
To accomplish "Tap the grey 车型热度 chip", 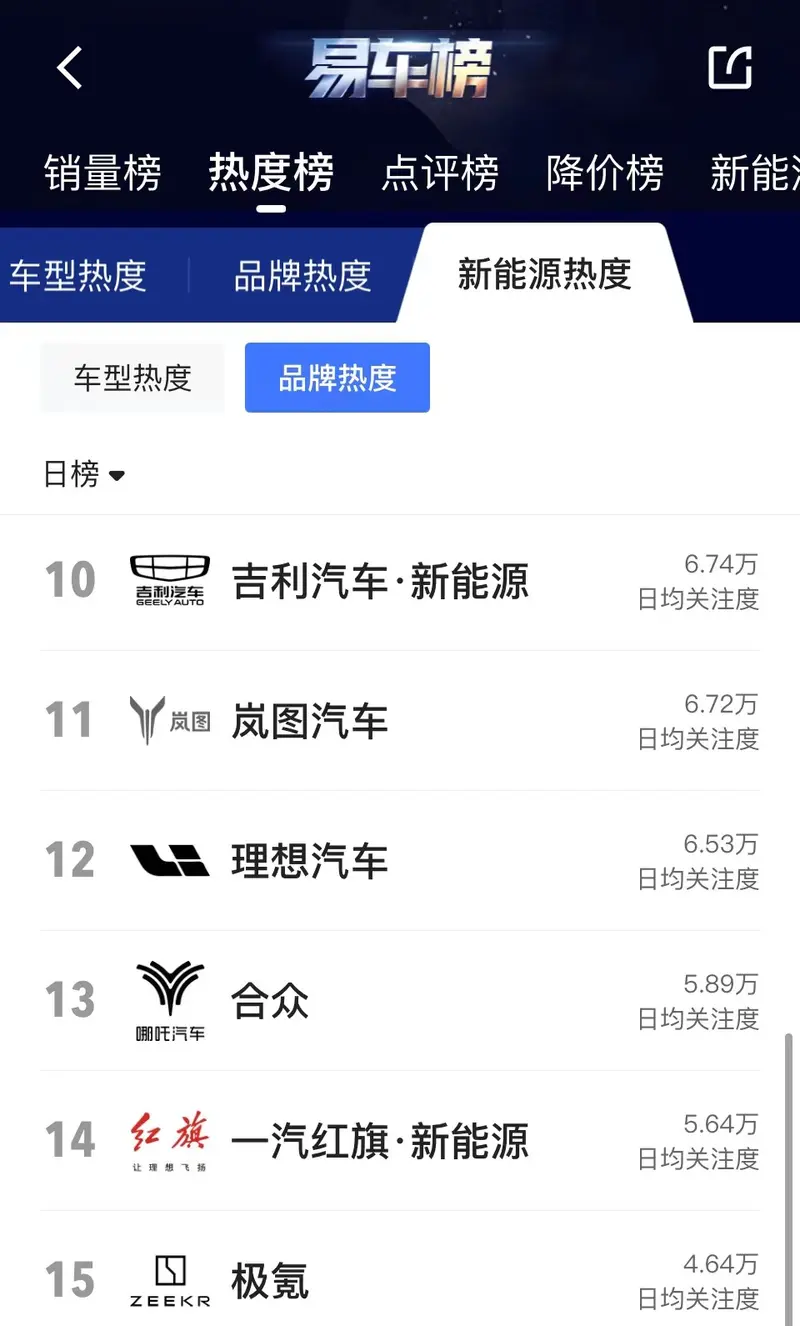I will [132, 378].
